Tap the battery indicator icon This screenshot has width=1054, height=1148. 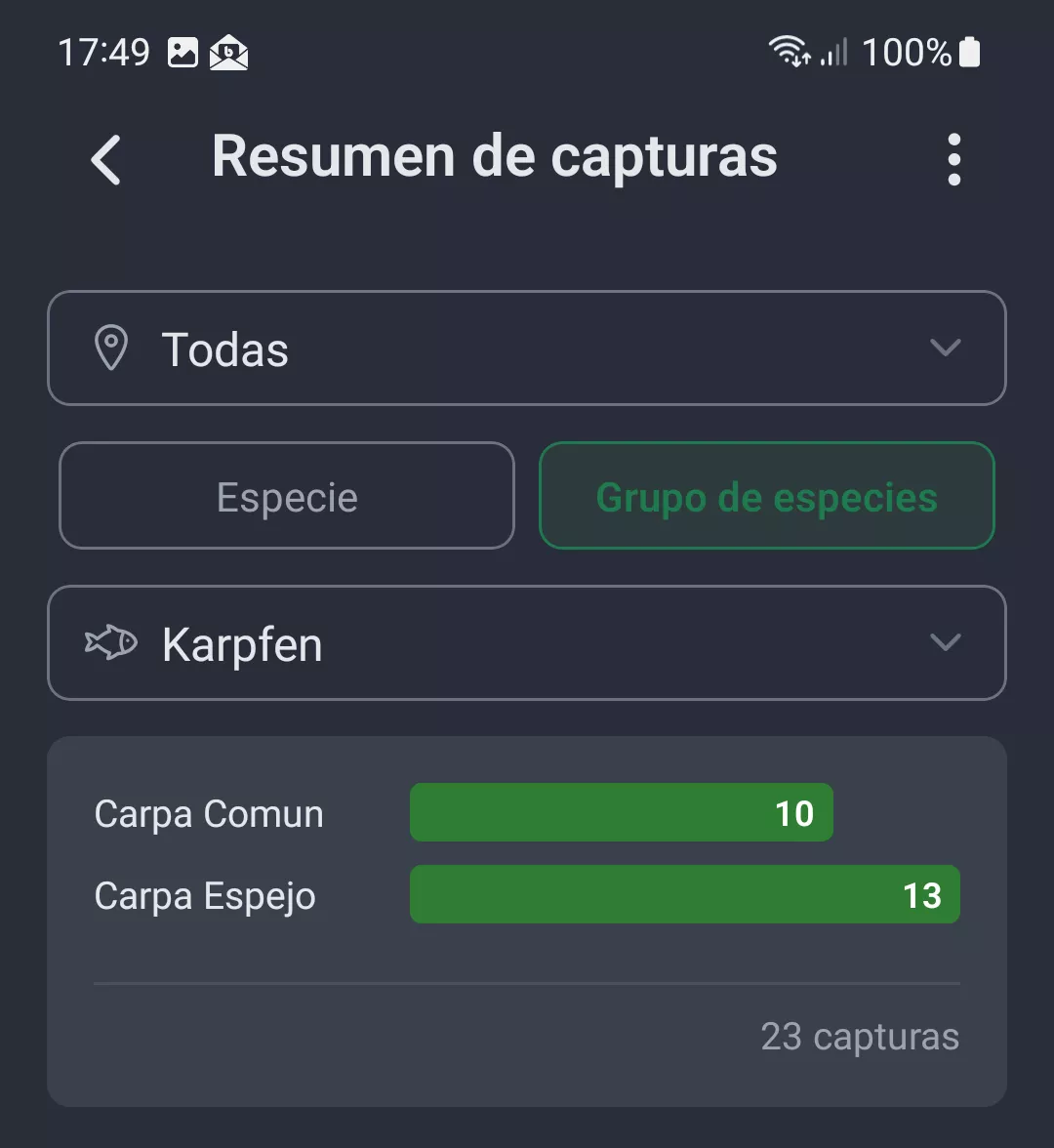click(x=969, y=52)
